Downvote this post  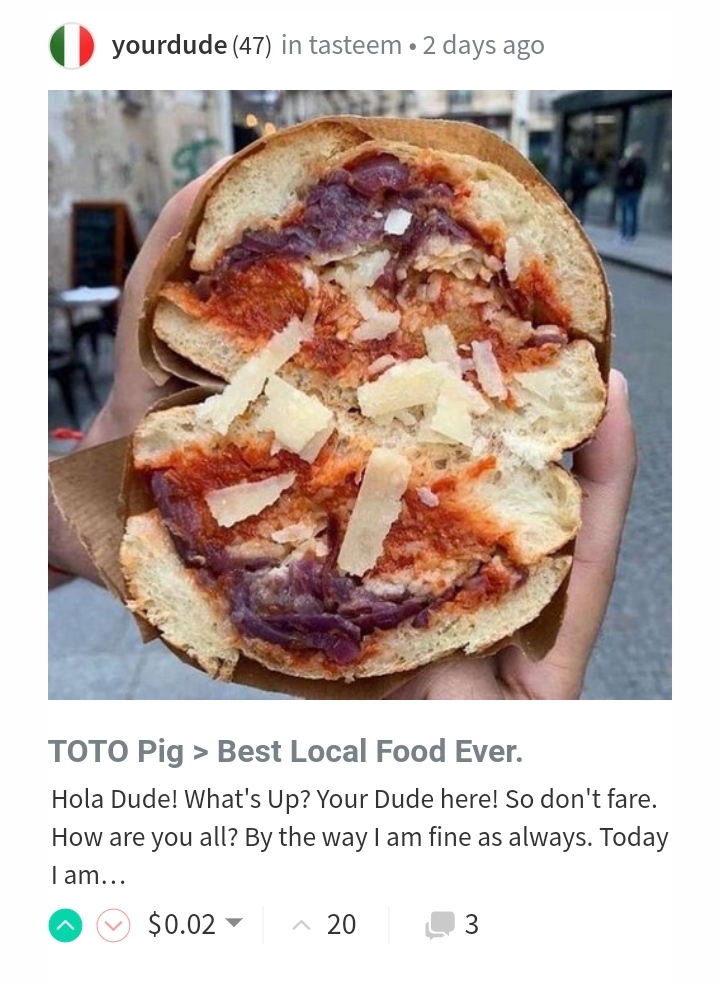click(113, 925)
